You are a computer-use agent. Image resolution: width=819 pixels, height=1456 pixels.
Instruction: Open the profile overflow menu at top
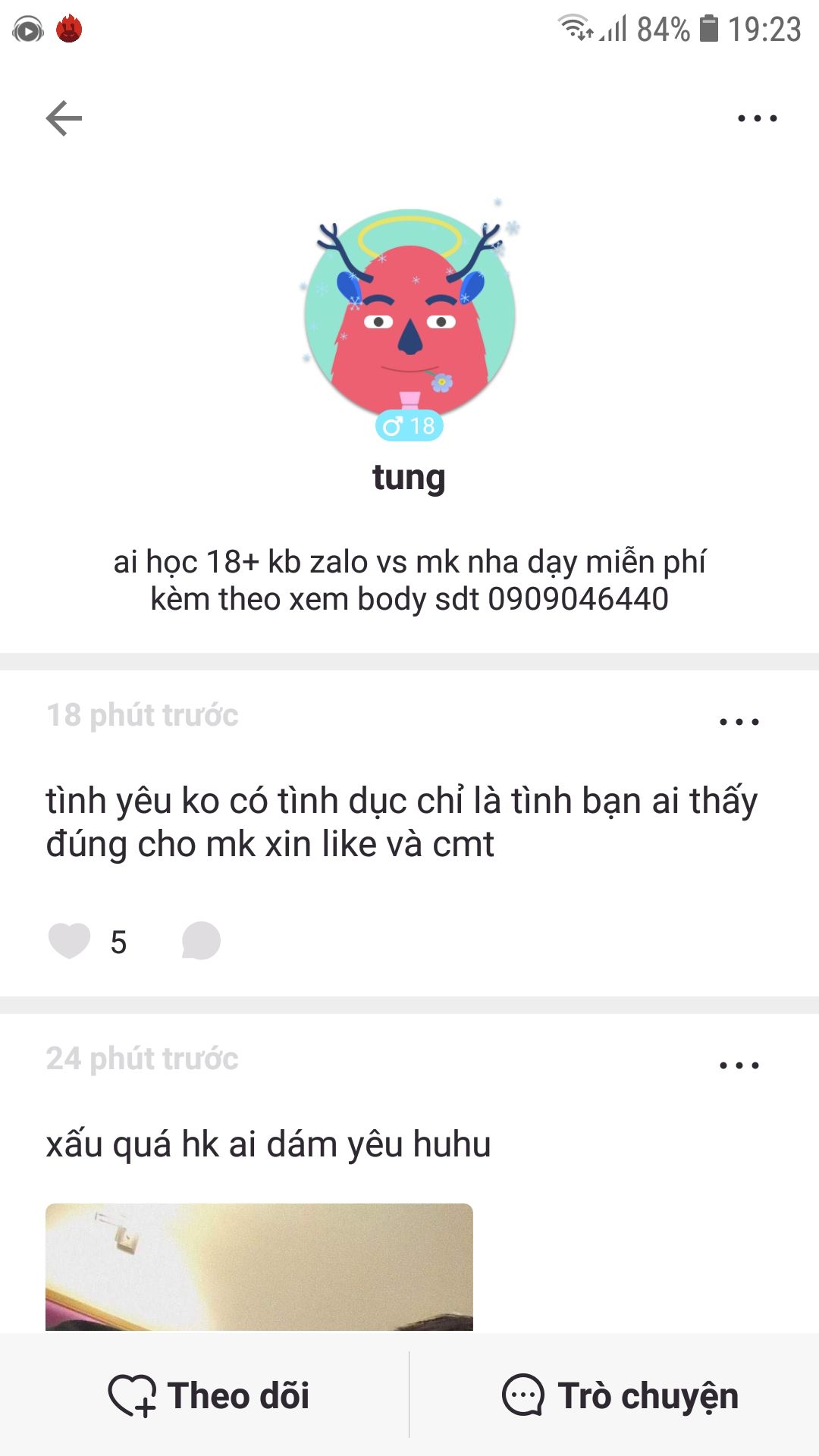pyautogui.click(x=757, y=118)
